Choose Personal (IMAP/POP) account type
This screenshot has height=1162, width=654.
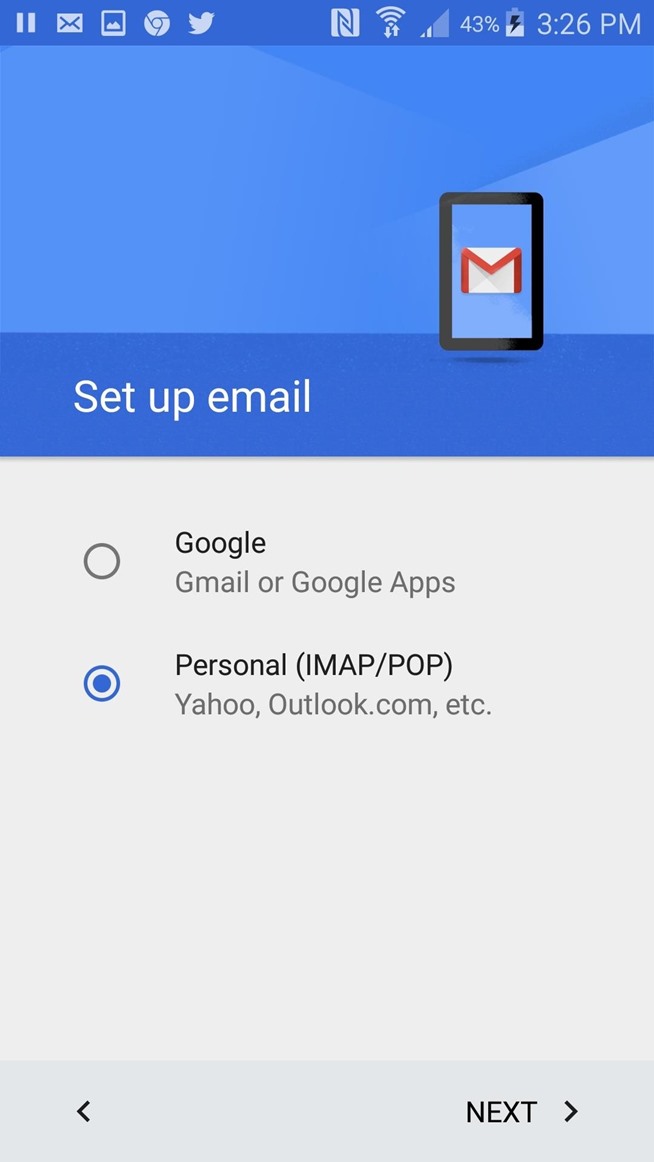pos(102,684)
